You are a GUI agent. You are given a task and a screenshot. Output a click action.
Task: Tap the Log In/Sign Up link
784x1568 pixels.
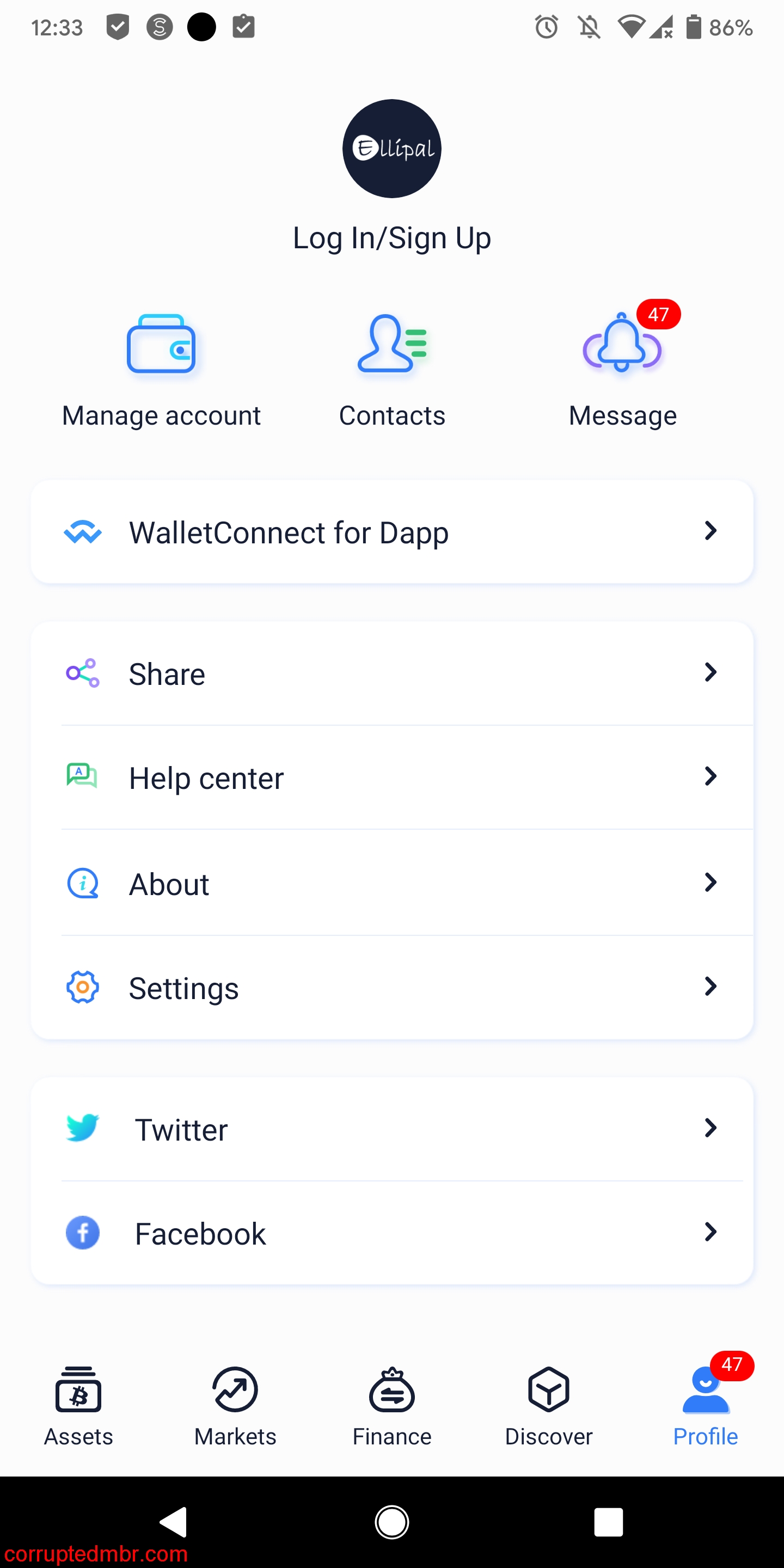point(392,237)
